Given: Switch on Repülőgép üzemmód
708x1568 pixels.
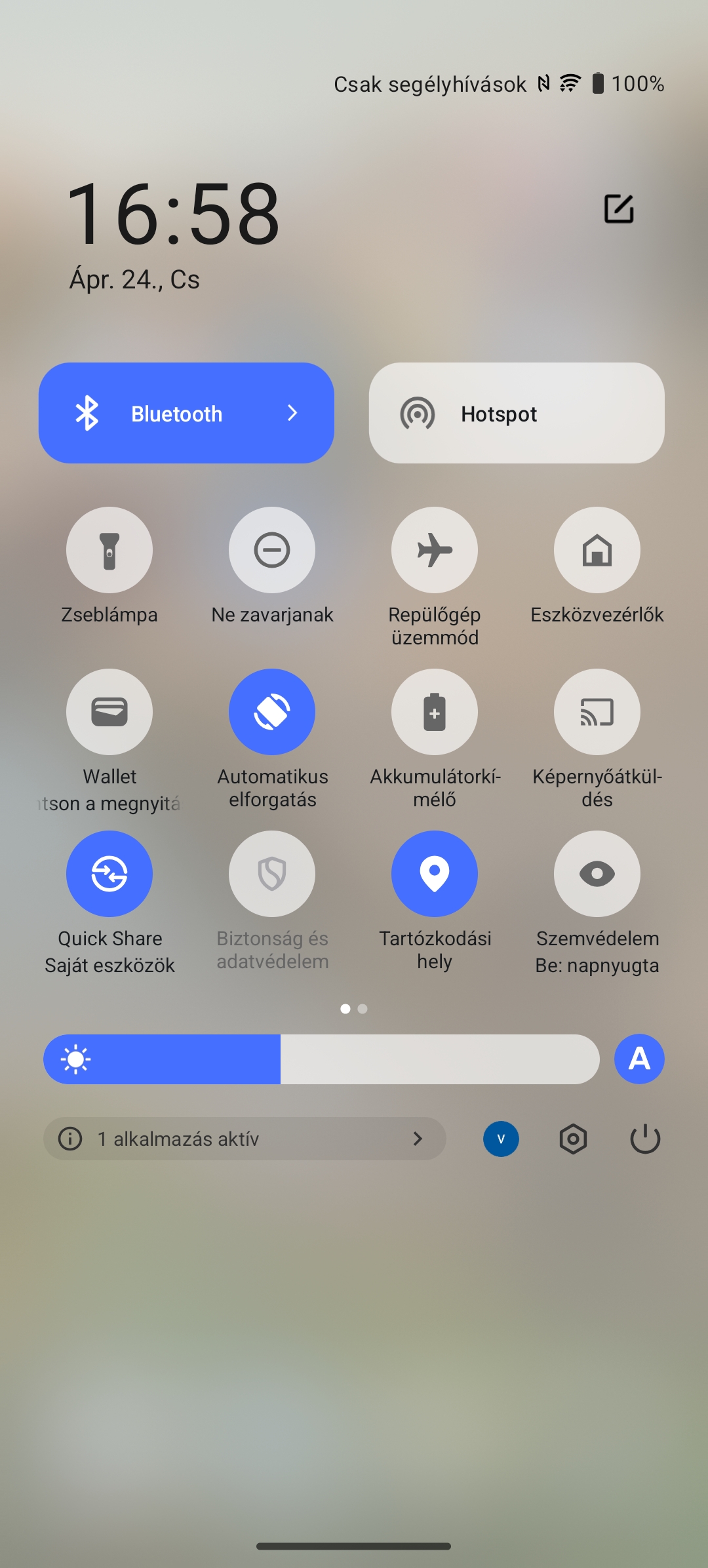Looking at the screenshot, I should coord(435,550).
